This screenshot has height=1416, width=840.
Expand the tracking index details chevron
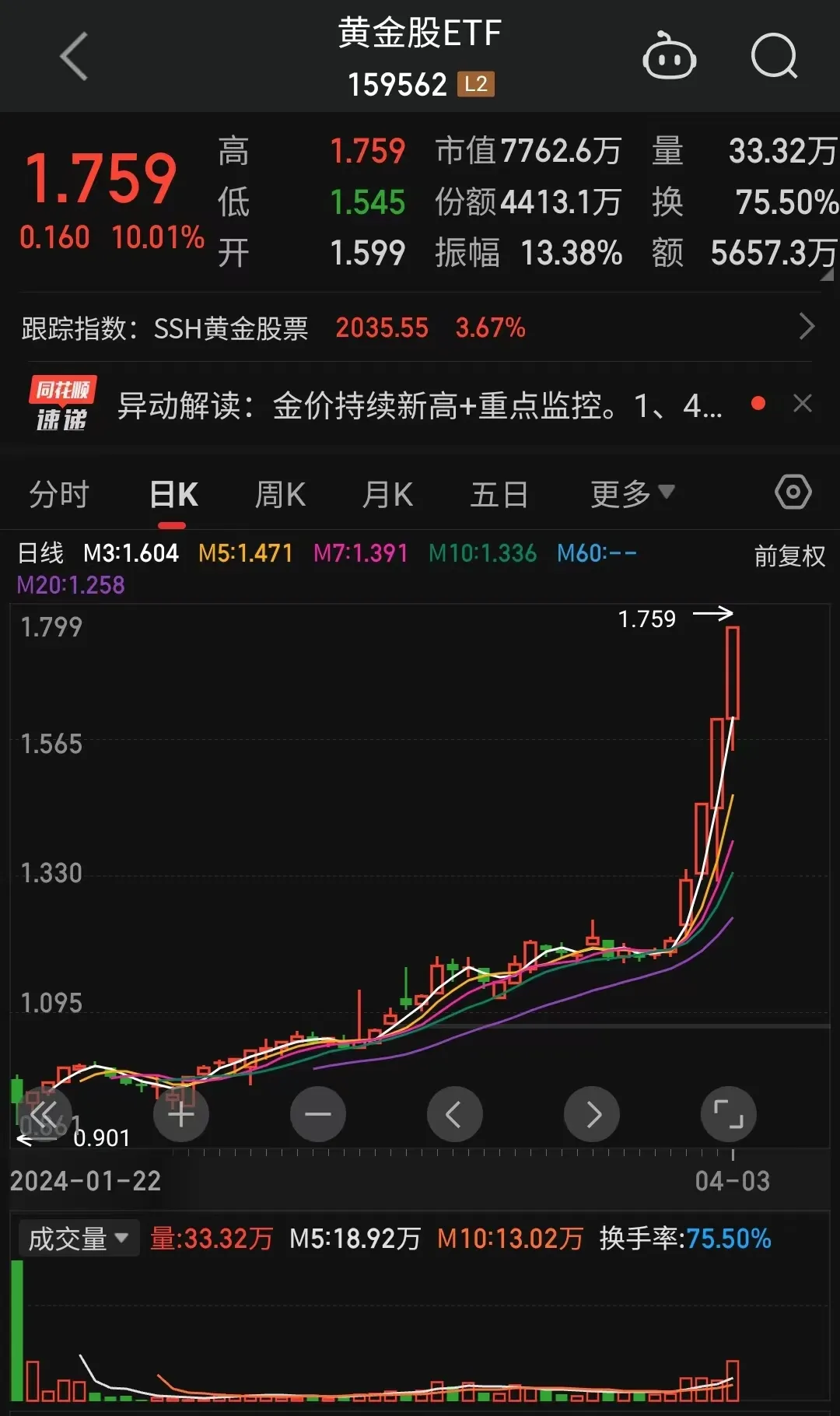[807, 327]
